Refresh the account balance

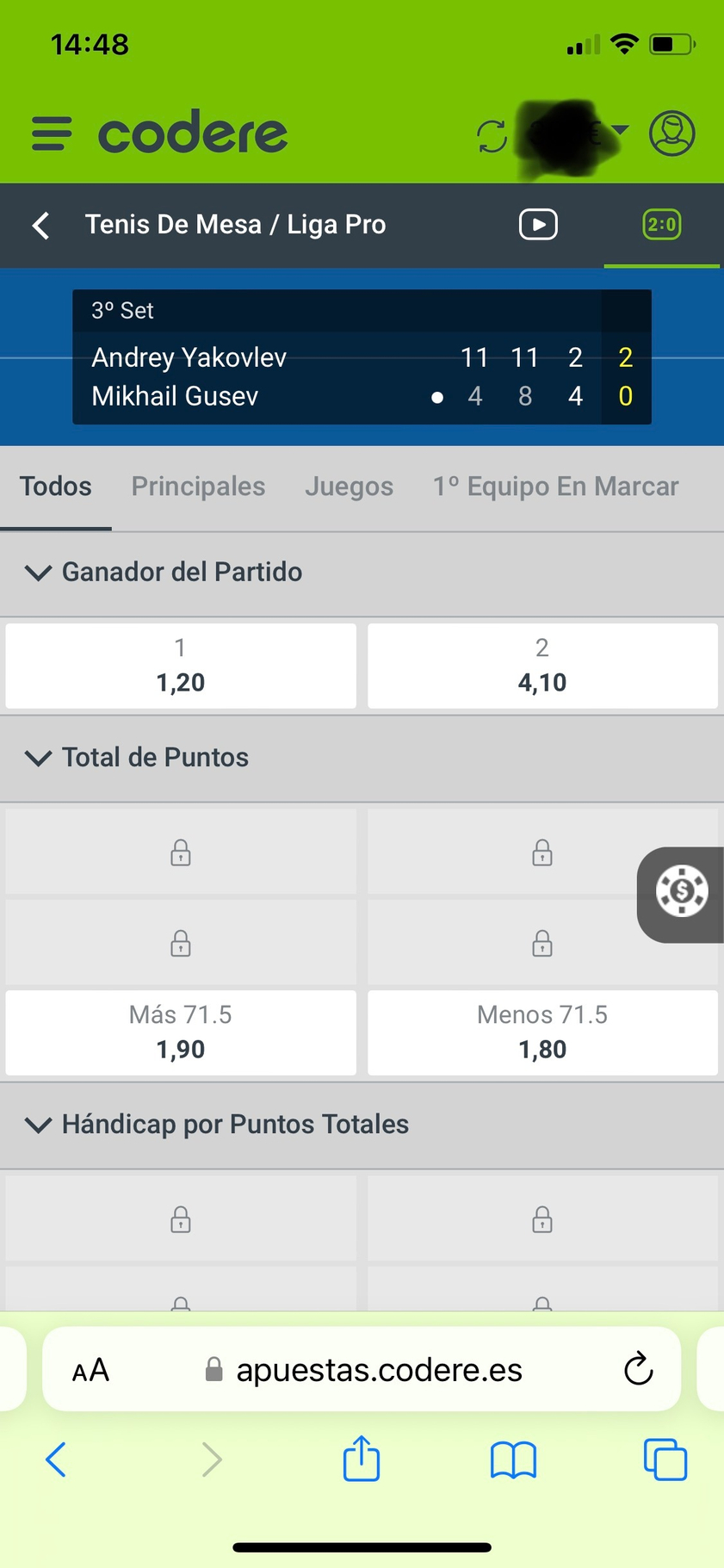[x=492, y=136]
